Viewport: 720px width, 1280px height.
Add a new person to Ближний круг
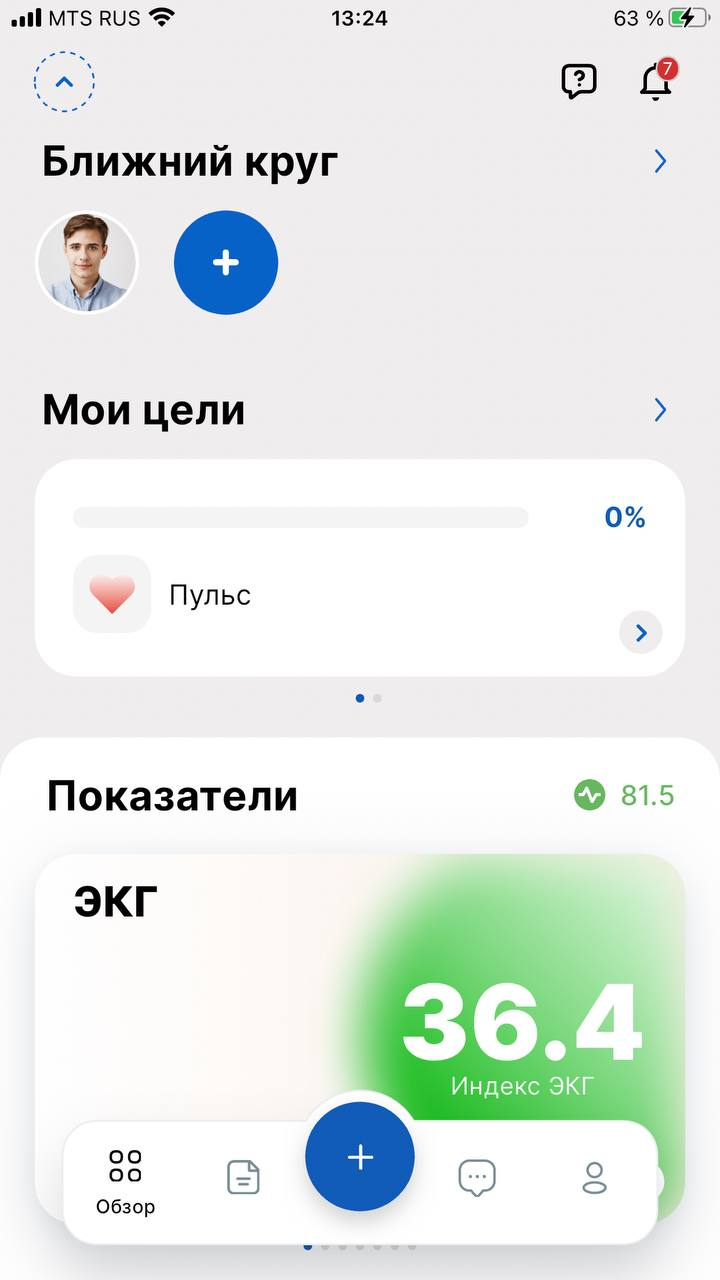pos(226,263)
